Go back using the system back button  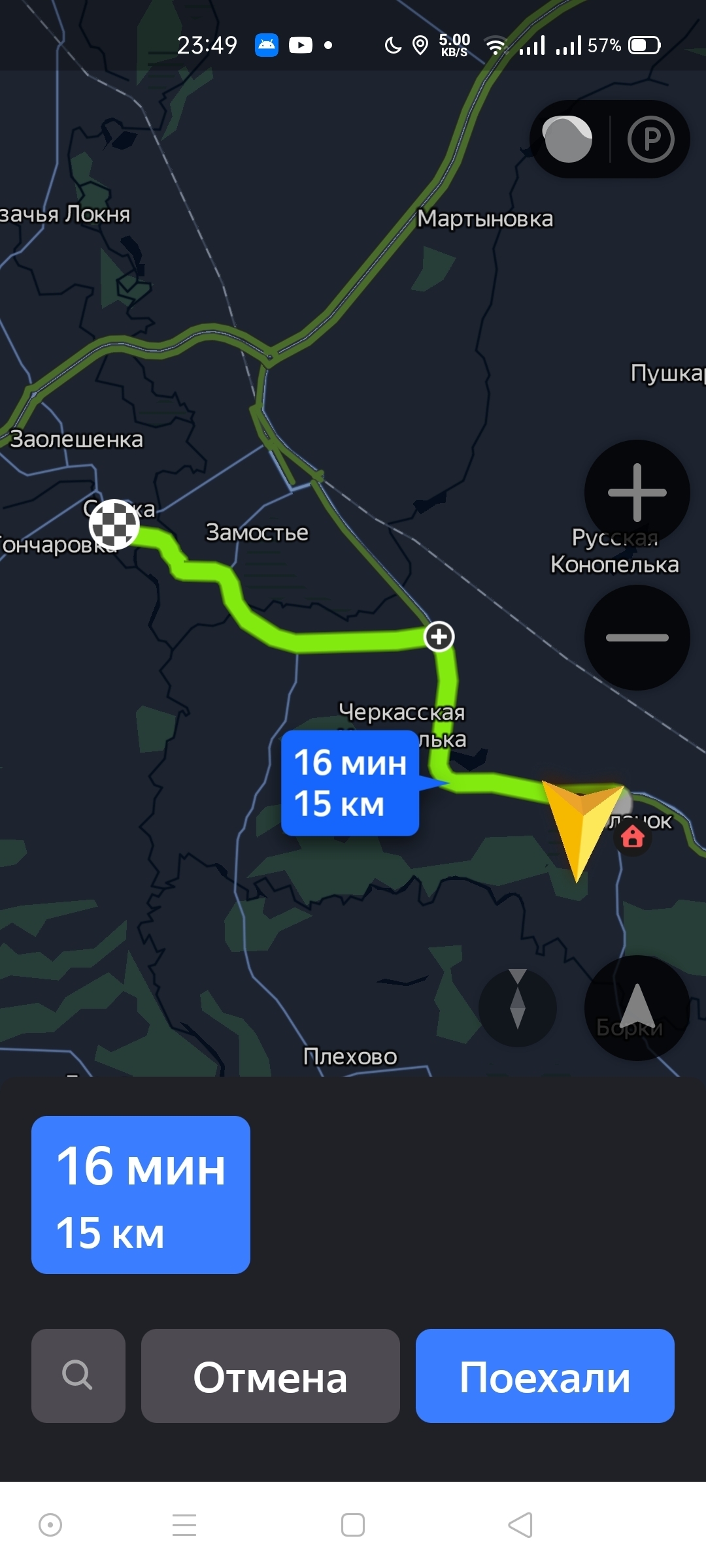(x=520, y=1525)
